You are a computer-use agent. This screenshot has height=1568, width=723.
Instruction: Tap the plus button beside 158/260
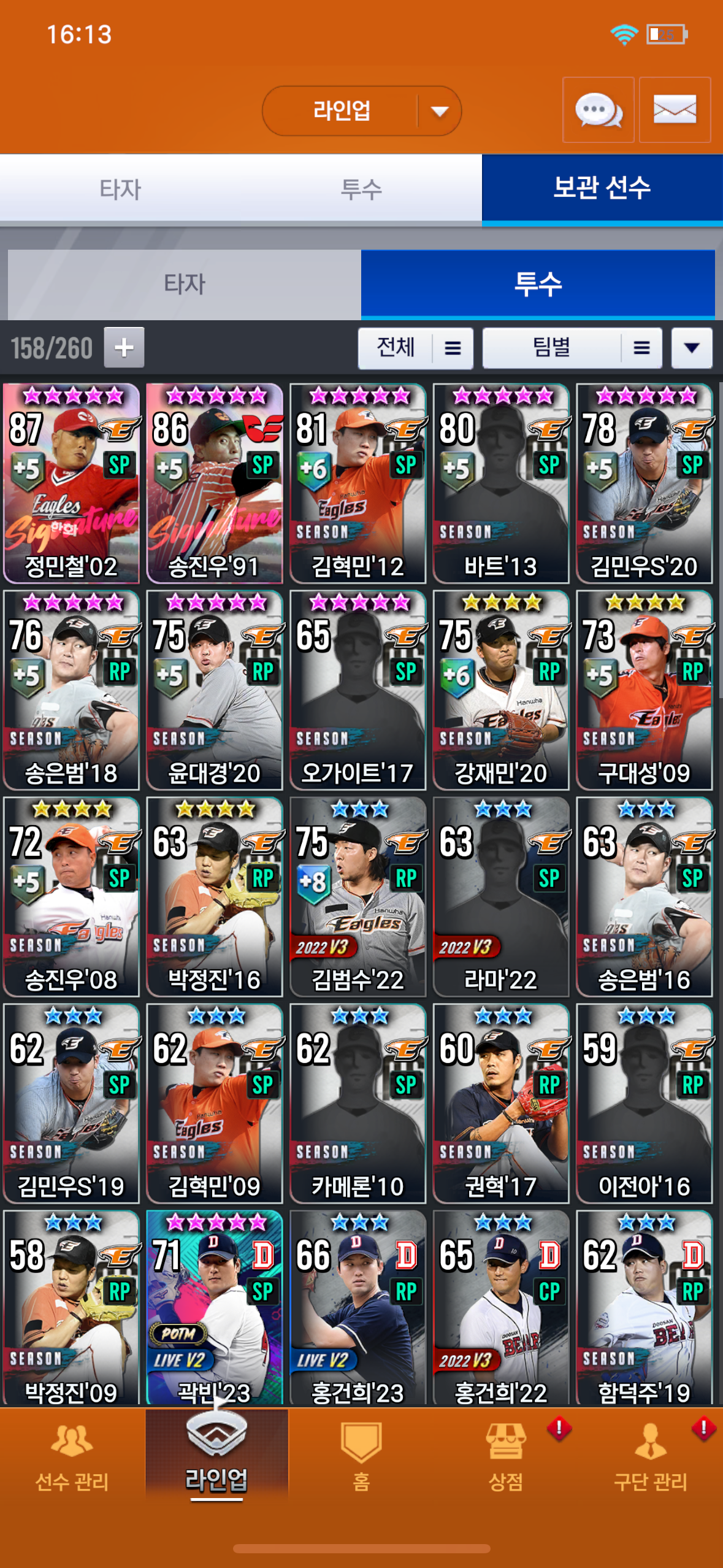point(124,347)
